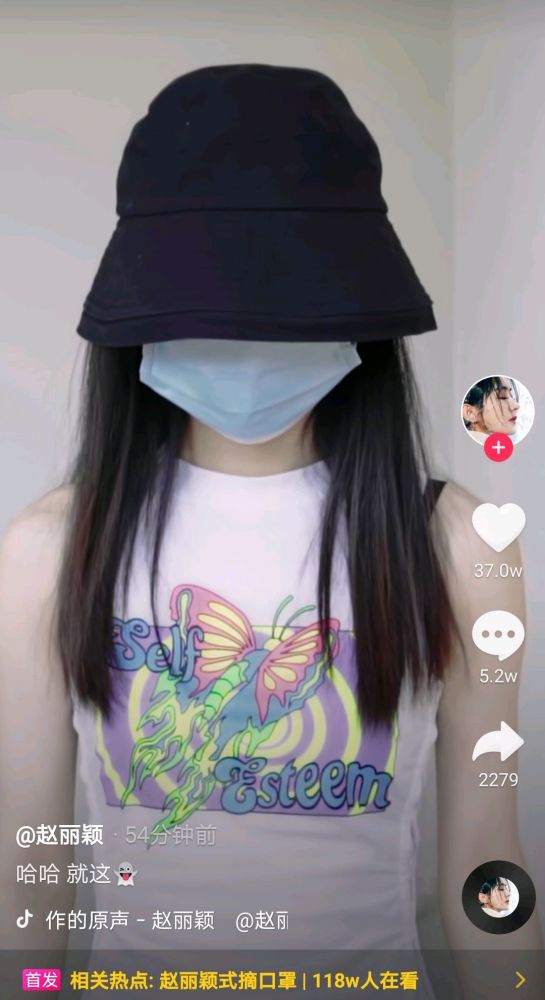Open the comments with 5.2w replies
The width and height of the screenshot is (545, 1000).
(x=498, y=635)
